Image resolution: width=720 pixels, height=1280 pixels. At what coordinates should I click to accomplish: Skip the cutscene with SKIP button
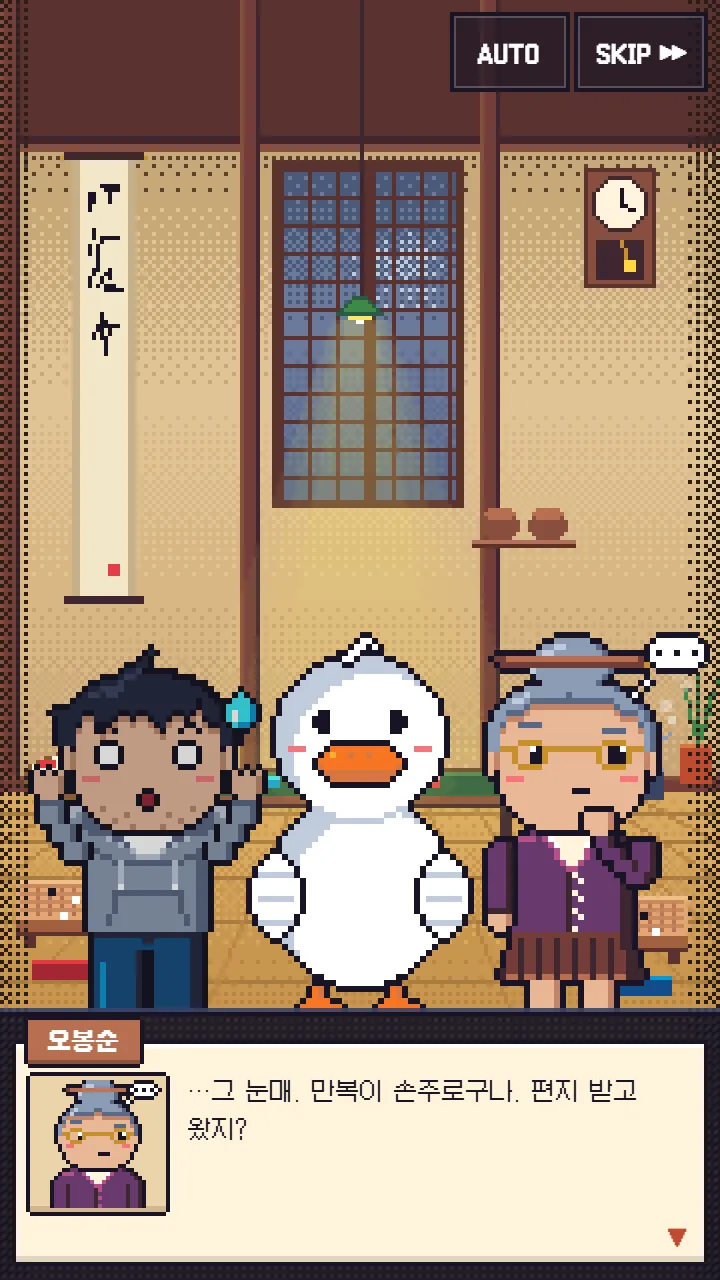click(x=641, y=53)
